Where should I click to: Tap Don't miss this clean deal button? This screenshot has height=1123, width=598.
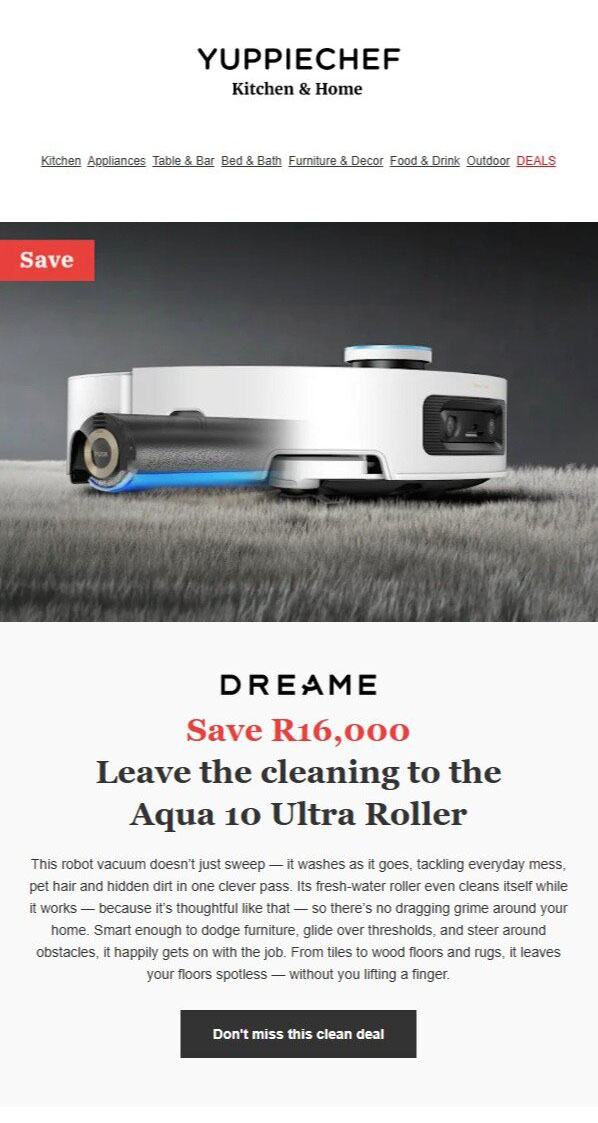tap(298, 1034)
